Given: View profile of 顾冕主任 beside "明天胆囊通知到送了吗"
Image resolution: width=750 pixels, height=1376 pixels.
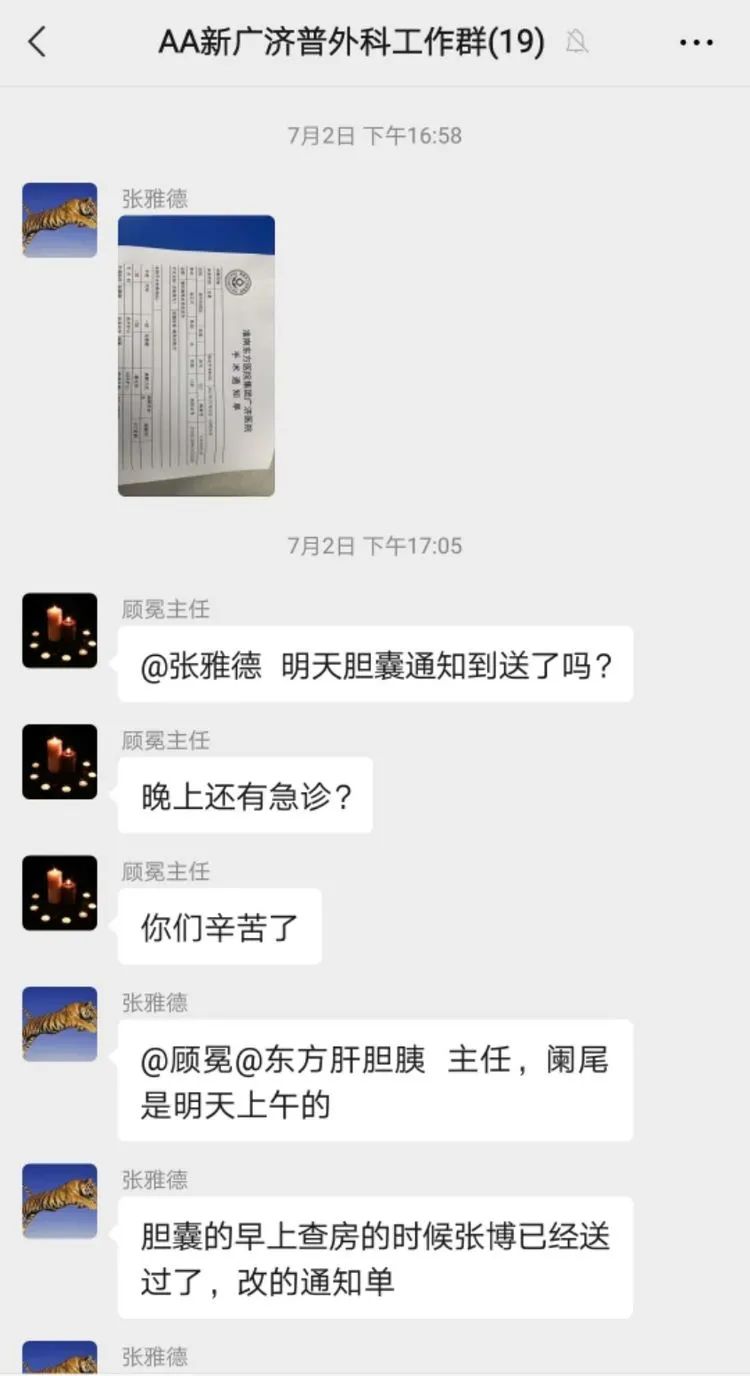Looking at the screenshot, I should point(60,631).
